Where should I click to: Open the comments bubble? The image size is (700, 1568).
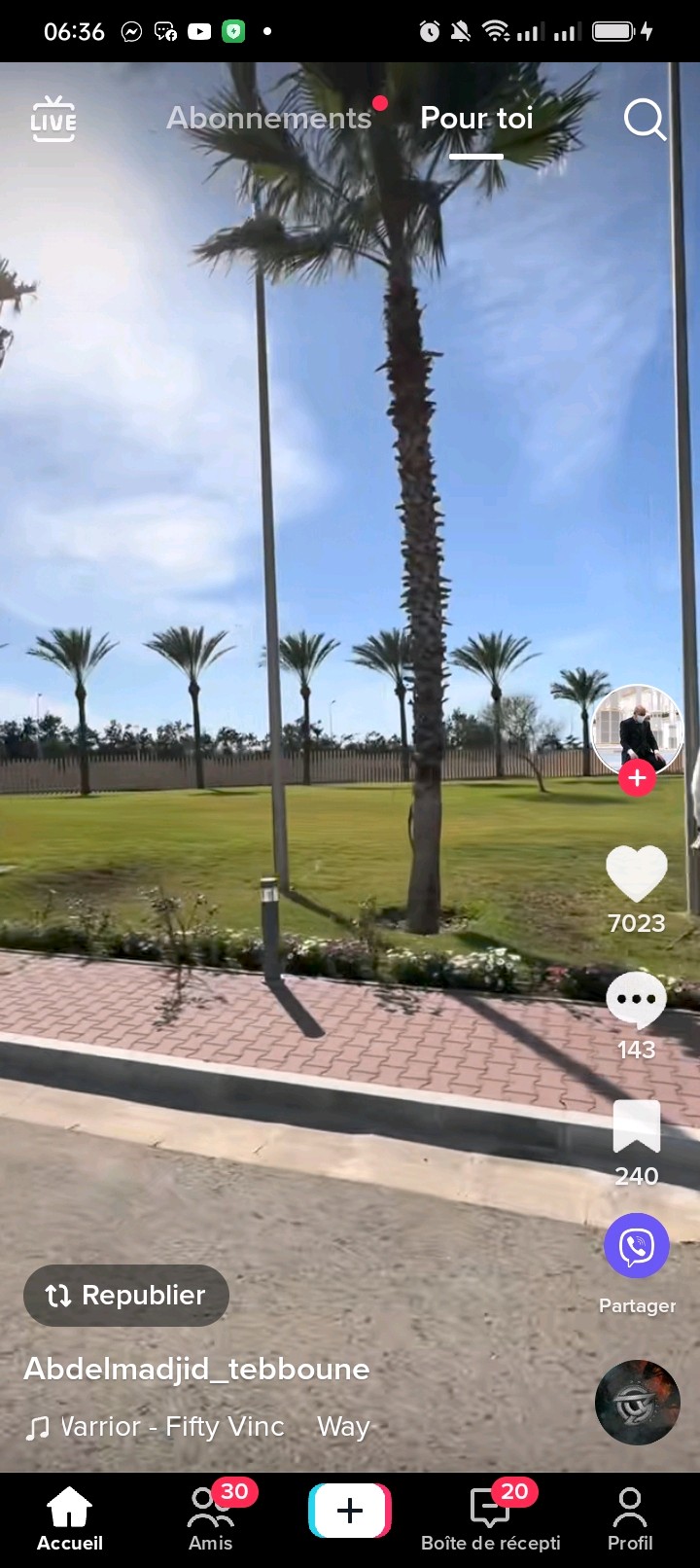pos(637,1000)
